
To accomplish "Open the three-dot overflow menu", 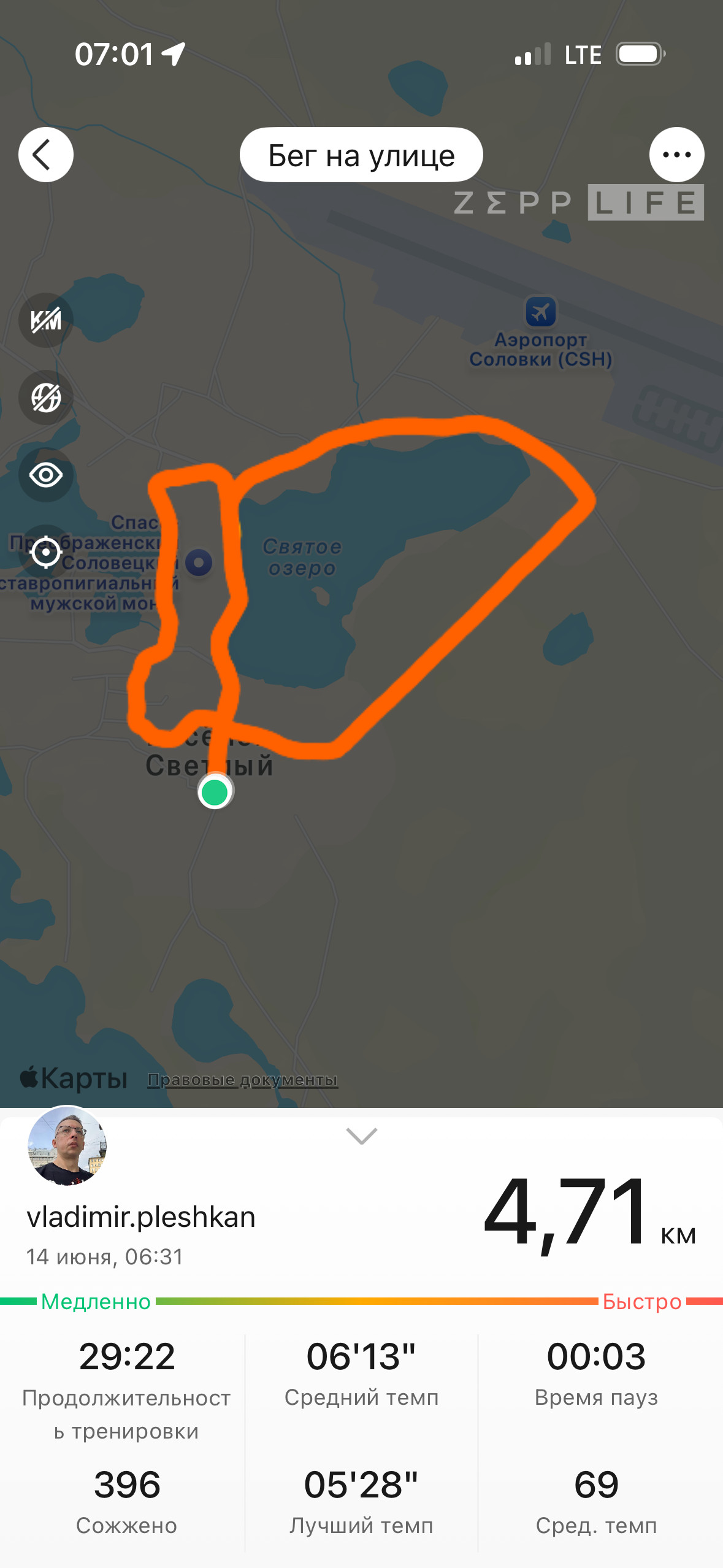I will (x=676, y=155).
